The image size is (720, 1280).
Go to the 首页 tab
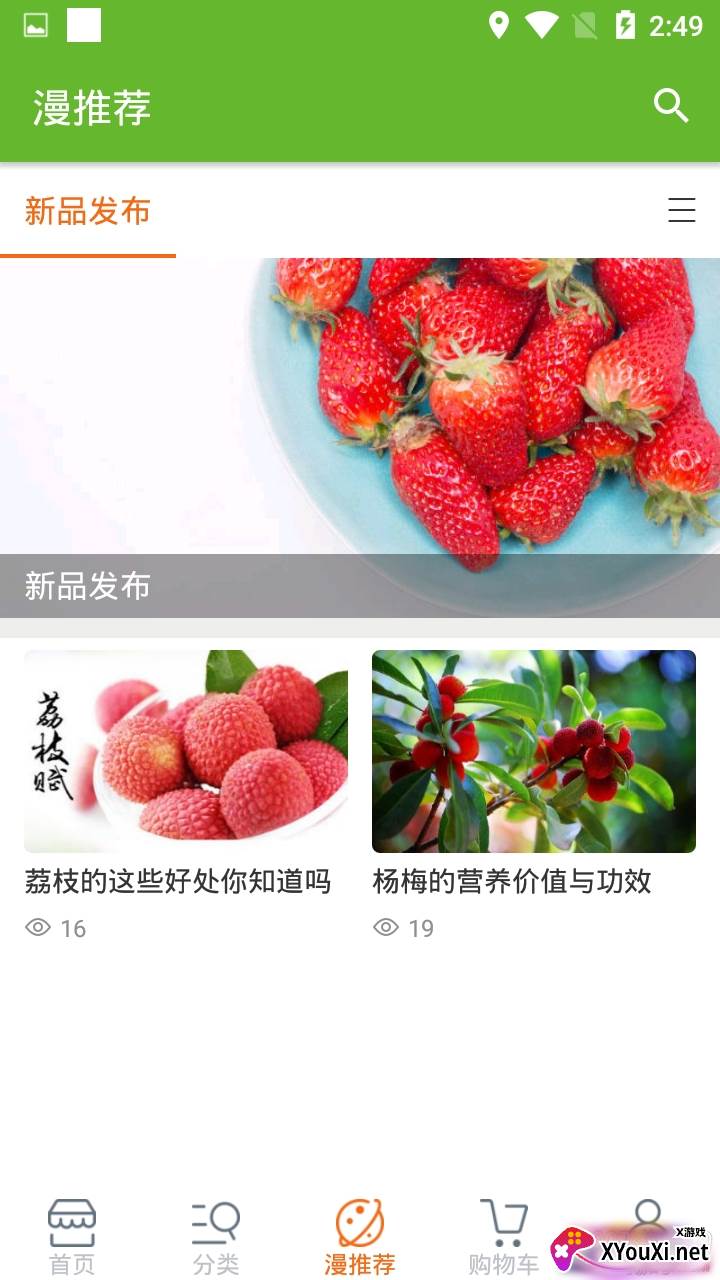click(72, 1237)
